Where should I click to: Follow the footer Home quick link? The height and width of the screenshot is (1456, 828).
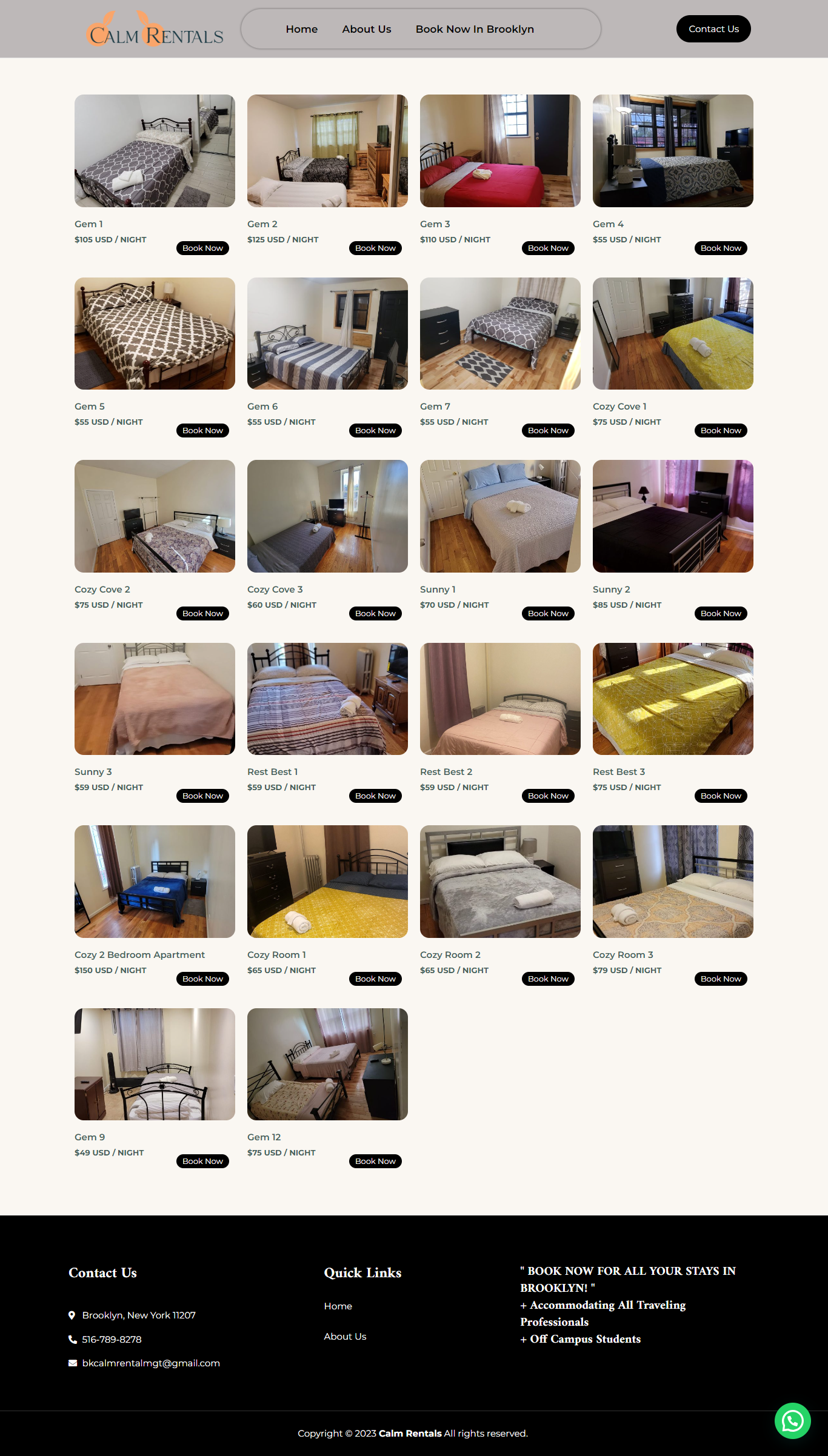point(338,1306)
